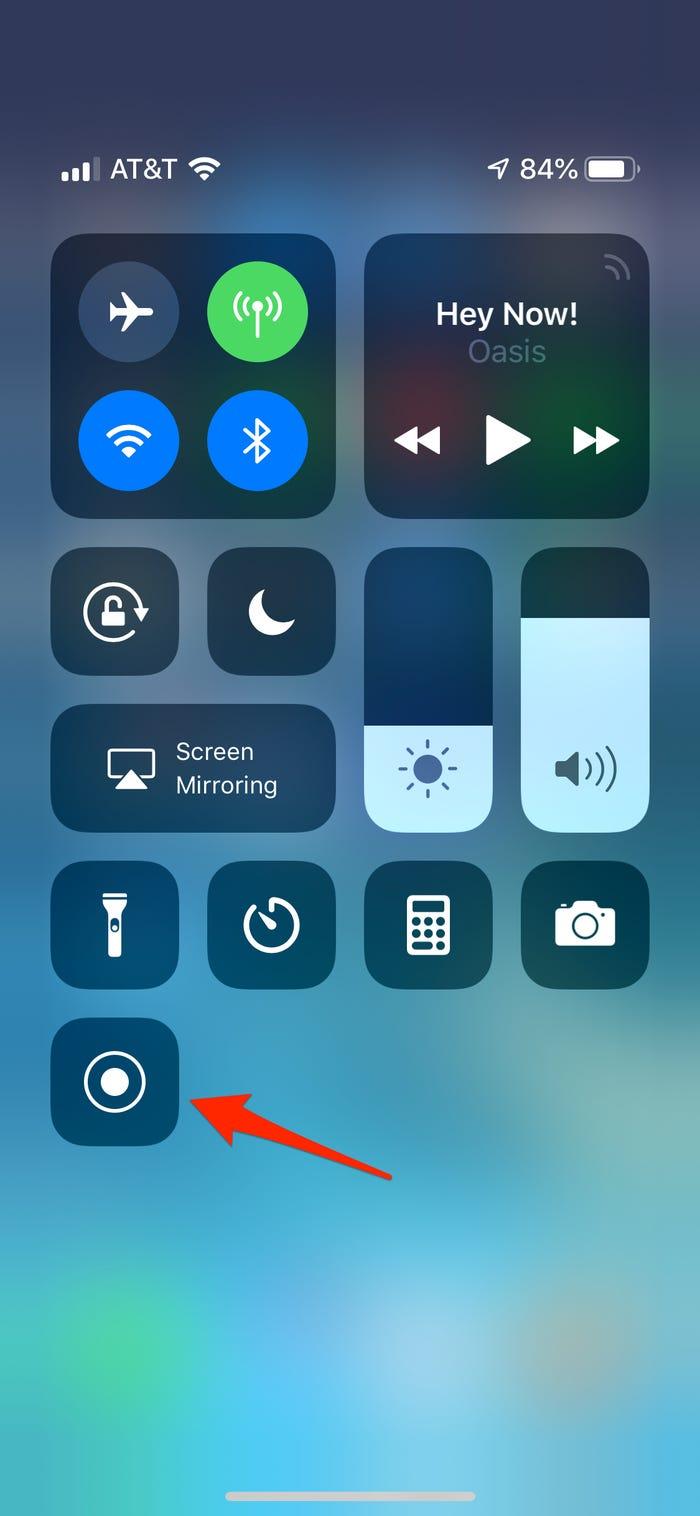The width and height of the screenshot is (700, 1516).
Task: Play the song Hey Now!
Action: pos(507,440)
